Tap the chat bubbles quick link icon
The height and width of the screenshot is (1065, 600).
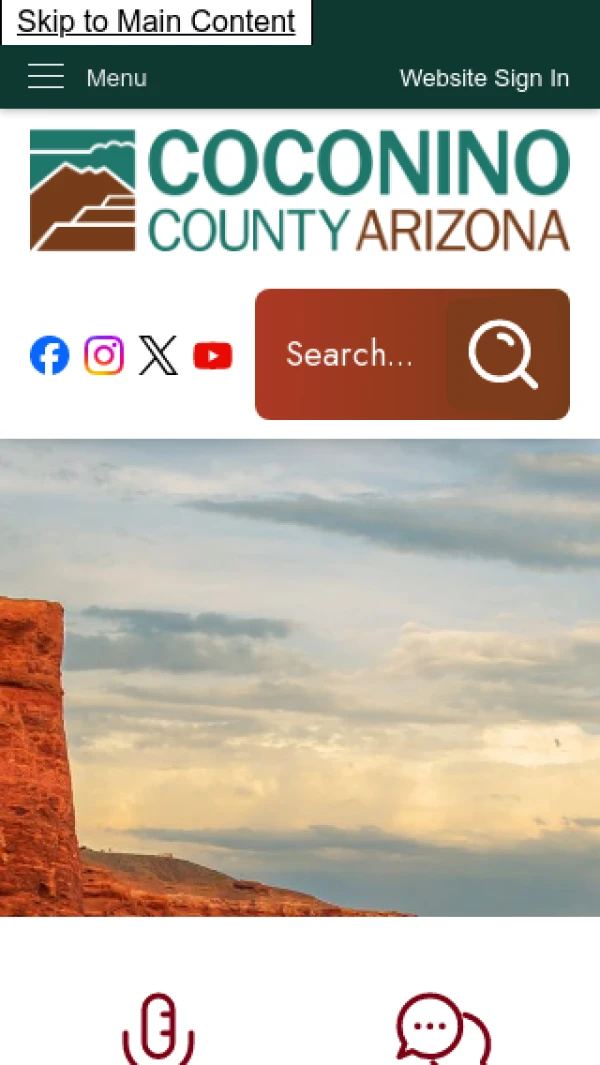tap(442, 1030)
